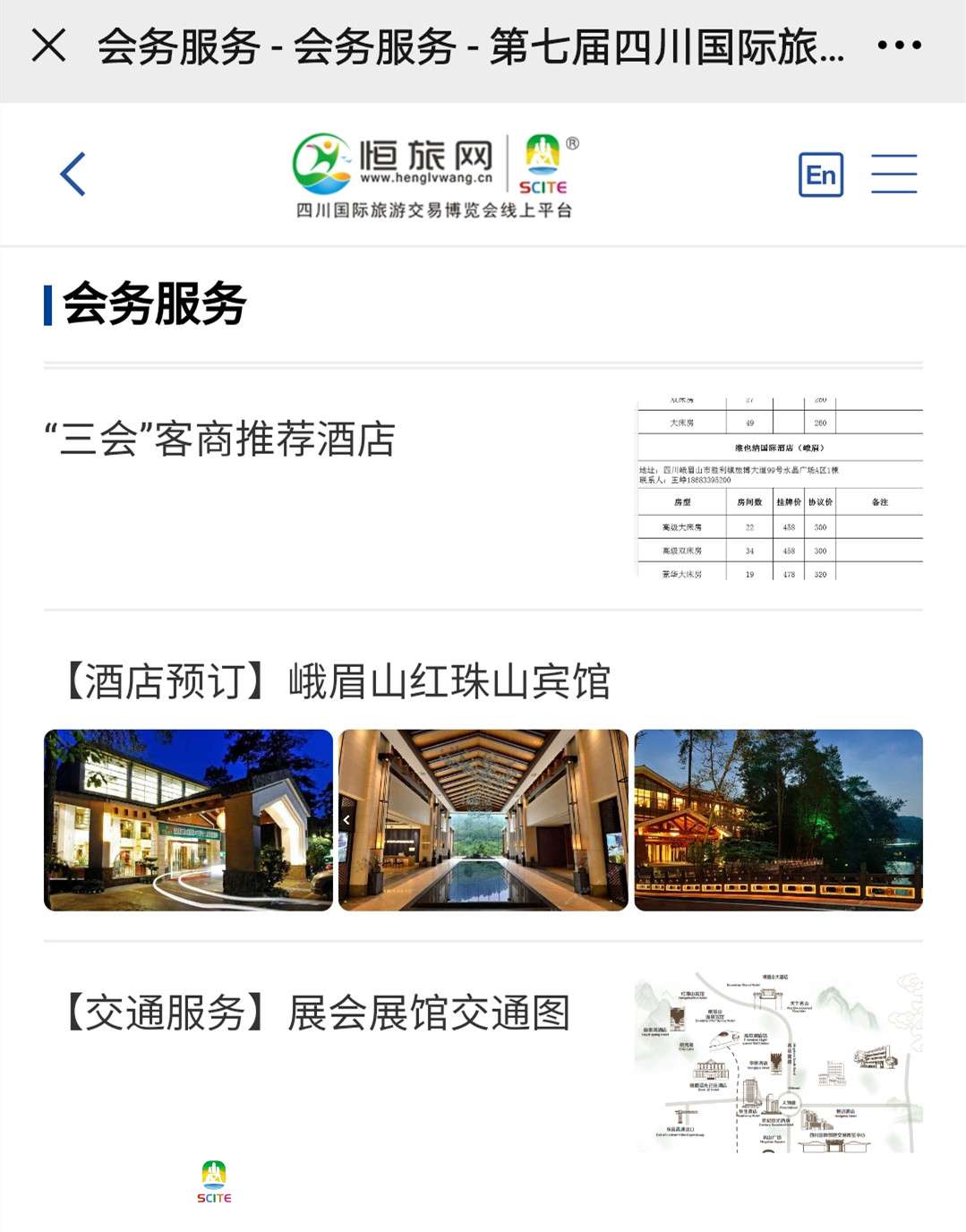Open the 展会展馆交通图 transport service article
Screen dimensions: 966x1232
point(319,1013)
